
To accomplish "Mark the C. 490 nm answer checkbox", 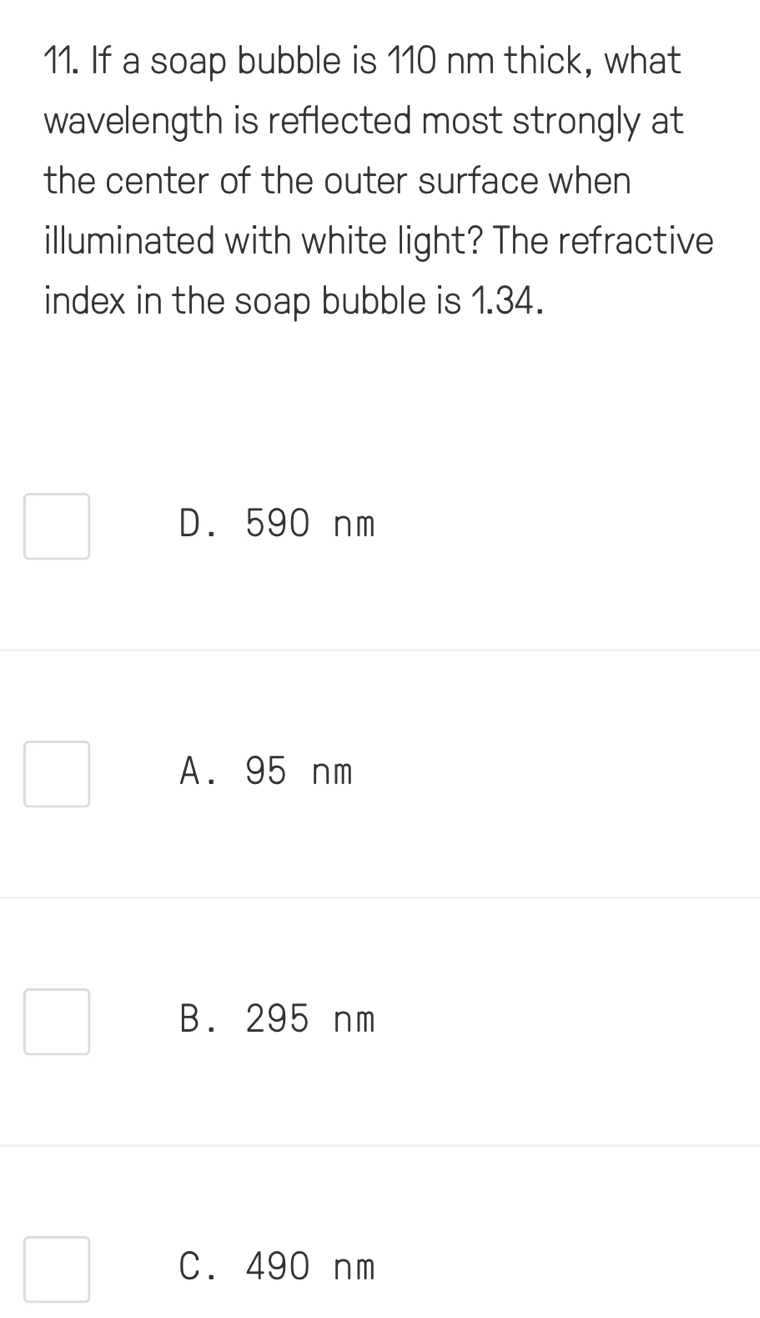I will (57, 1270).
